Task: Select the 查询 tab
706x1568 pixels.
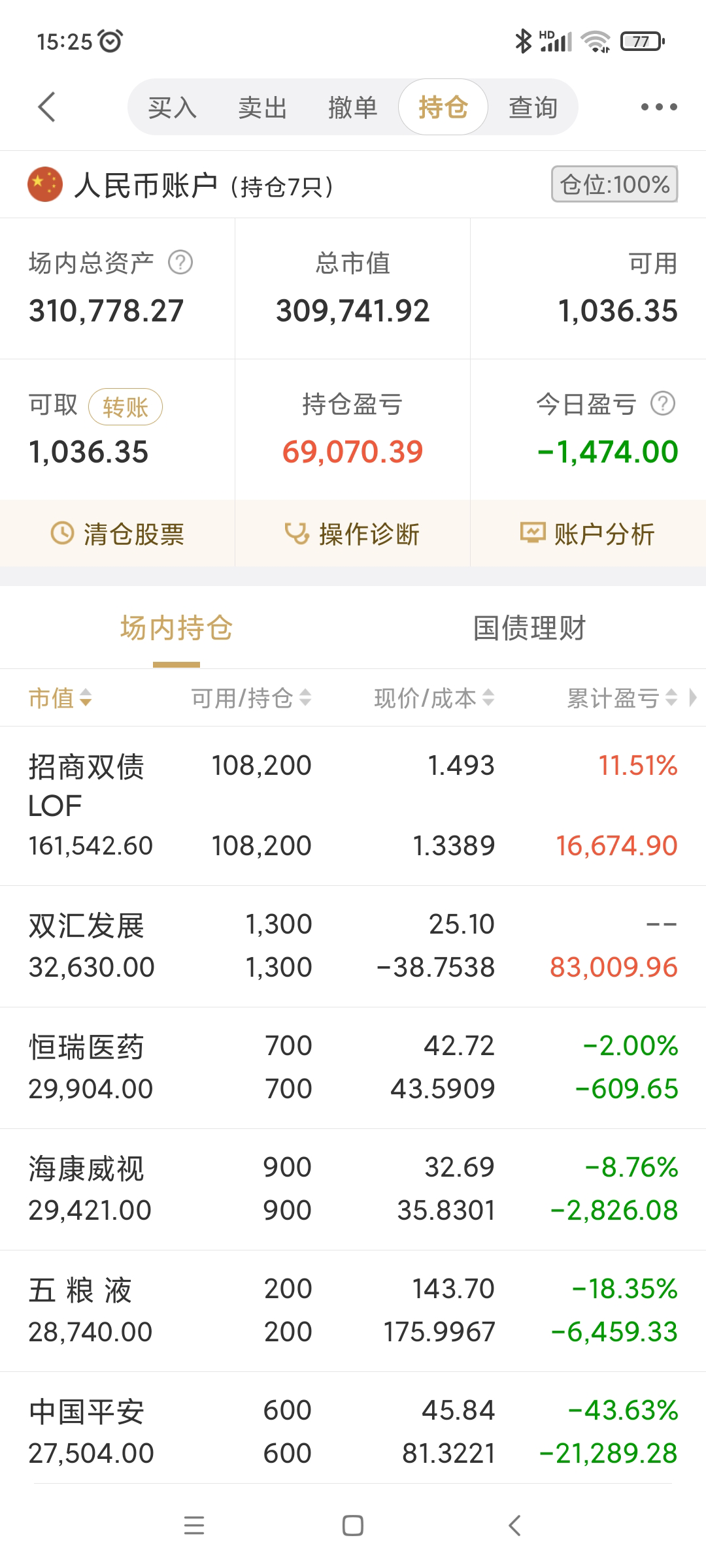Action: coord(533,108)
